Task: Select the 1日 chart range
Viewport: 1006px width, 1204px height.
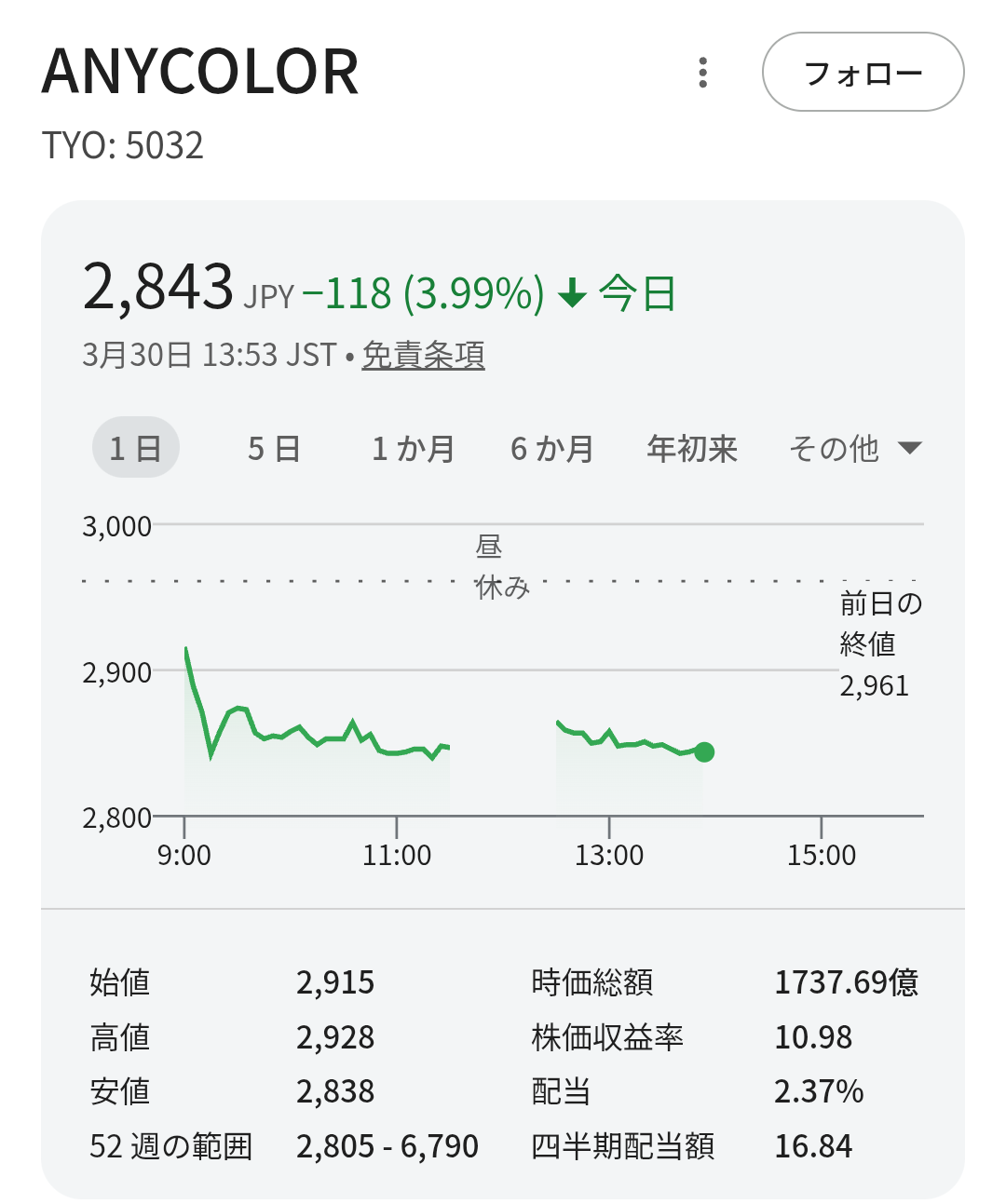Action: coord(136,448)
